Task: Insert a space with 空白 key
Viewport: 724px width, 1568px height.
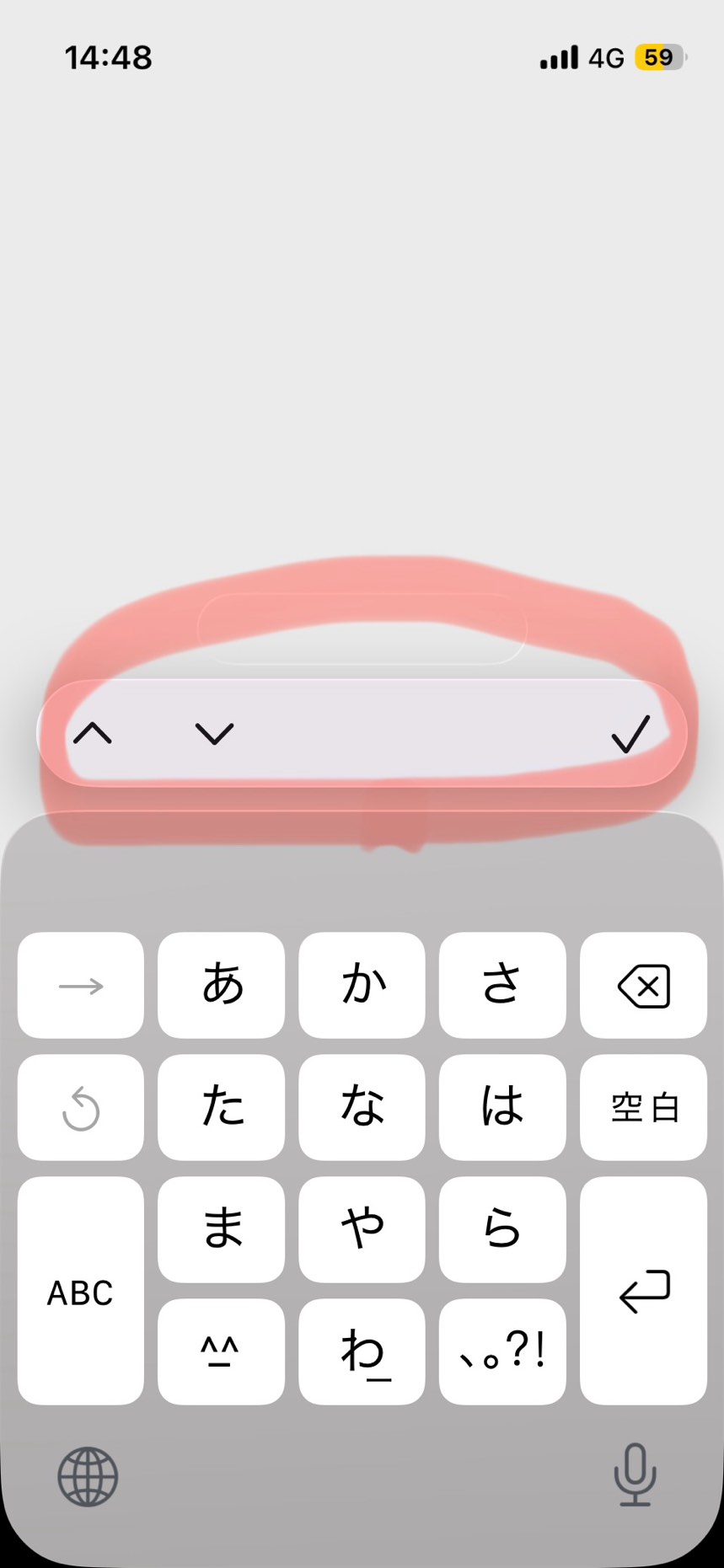Action: (643, 1107)
